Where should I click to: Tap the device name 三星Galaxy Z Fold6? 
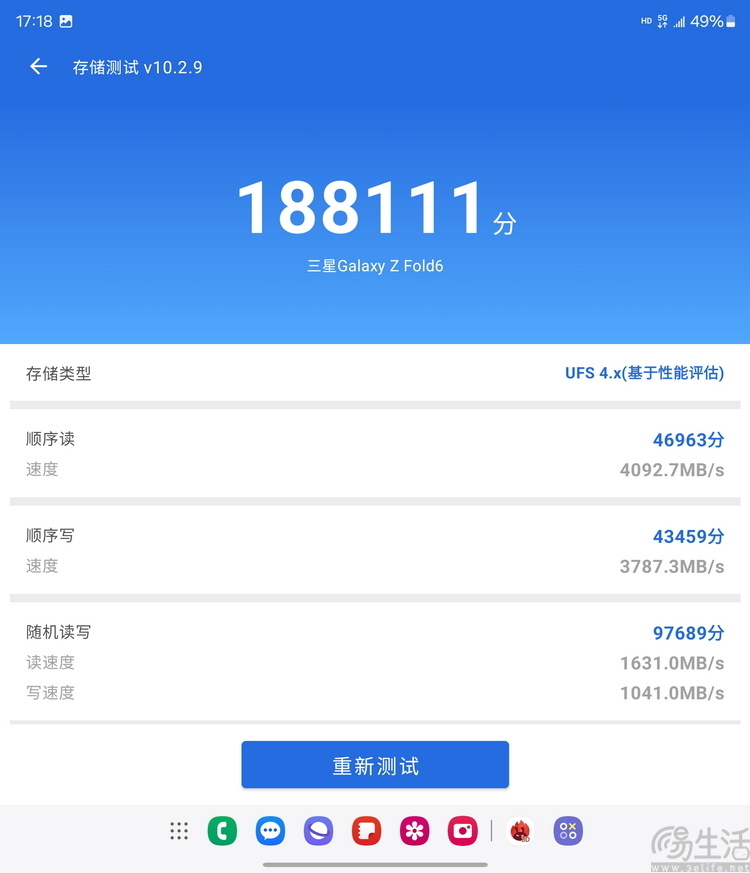[x=375, y=266]
